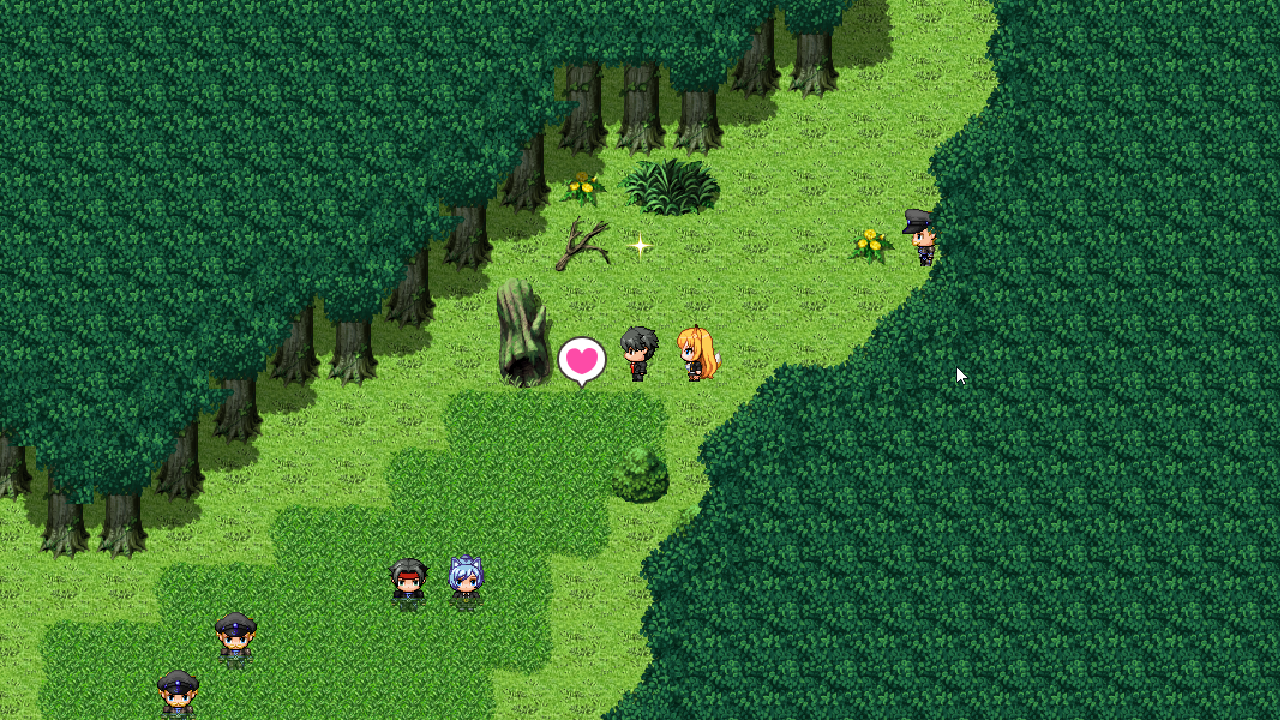The height and width of the screenshot is (720, 1280).
Task: Talk to the blonde fox-tailed girl
Action: point(696,354)
